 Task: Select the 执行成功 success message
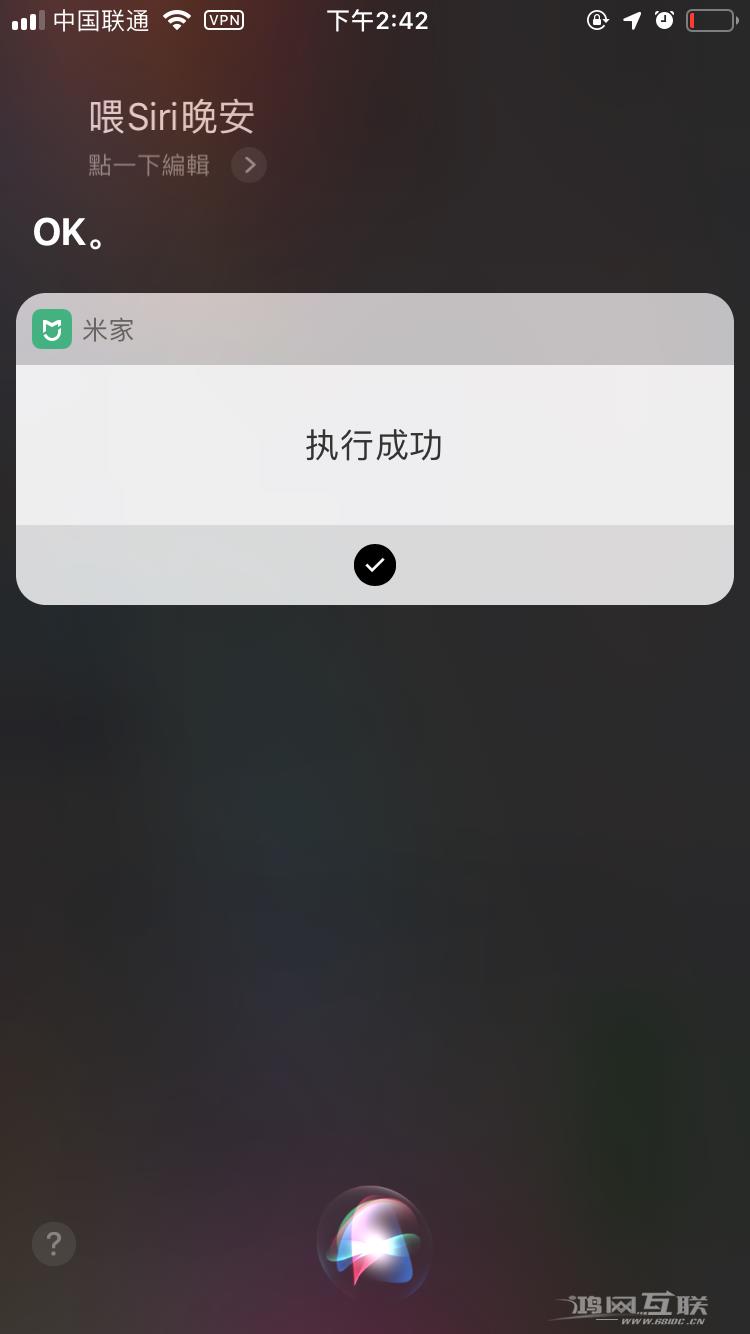click(x=374, y=447)
